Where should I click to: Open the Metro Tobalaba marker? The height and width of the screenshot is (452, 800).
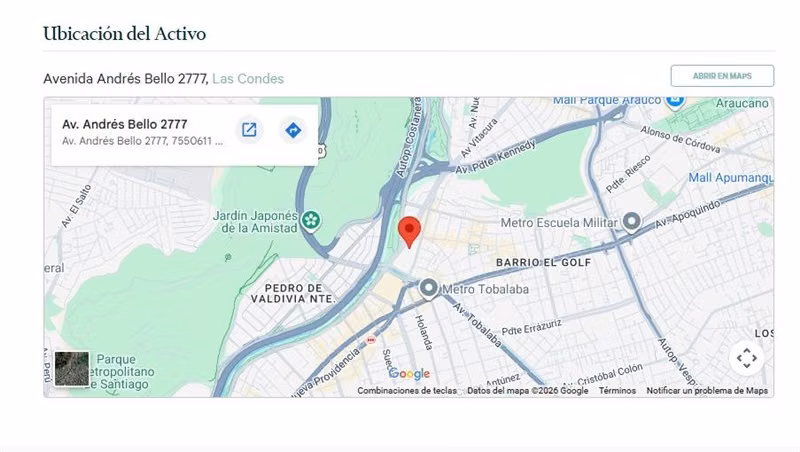pyautogui.click(x=429, y=289)
